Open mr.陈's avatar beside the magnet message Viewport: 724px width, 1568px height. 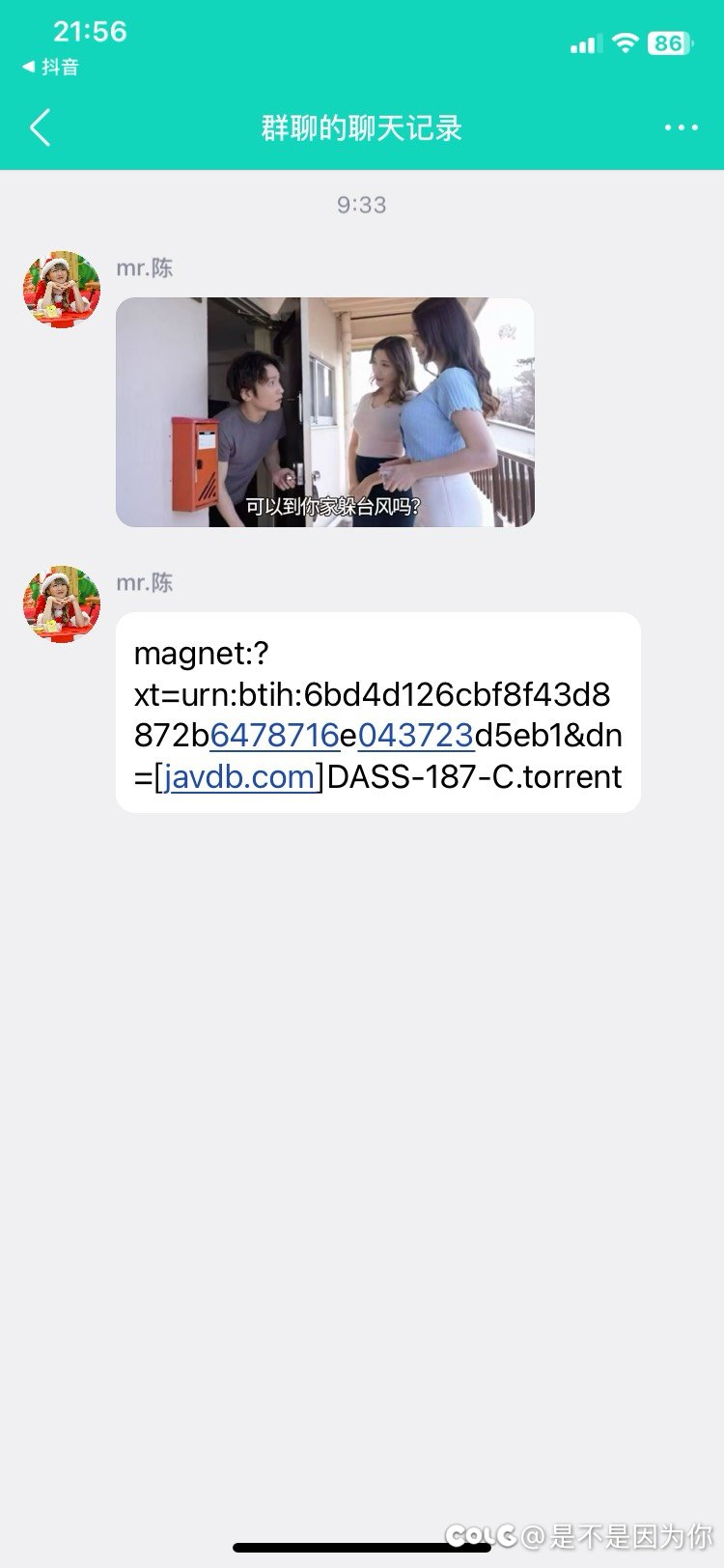coord(62,604)
